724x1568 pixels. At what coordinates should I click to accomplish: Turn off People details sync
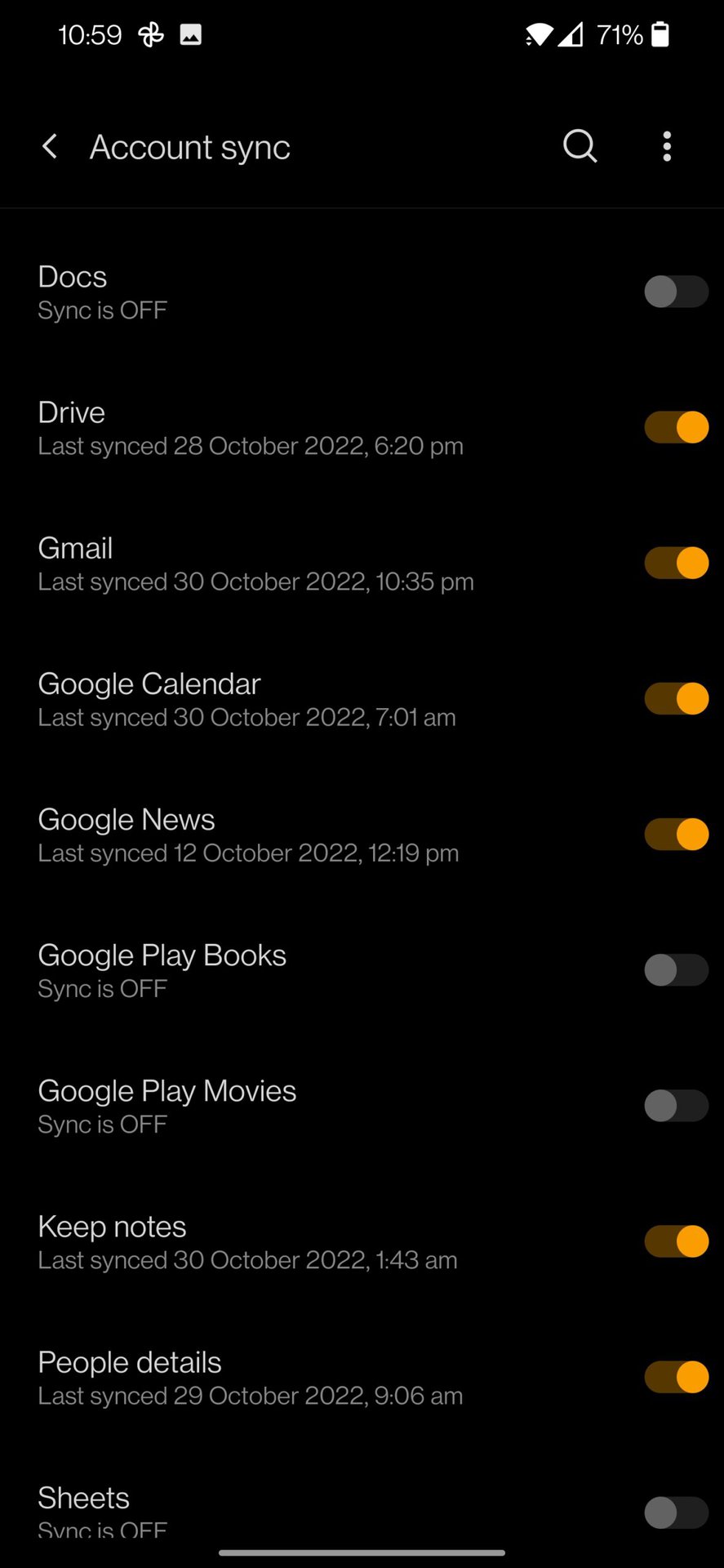pos(676,1376)
